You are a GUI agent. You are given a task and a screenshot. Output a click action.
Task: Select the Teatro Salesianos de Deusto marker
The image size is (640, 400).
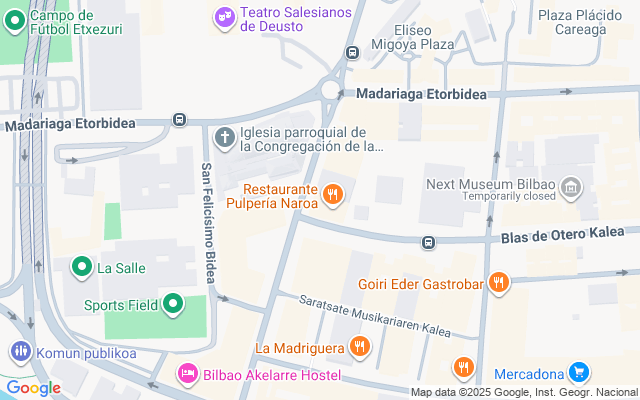[224, 17]
